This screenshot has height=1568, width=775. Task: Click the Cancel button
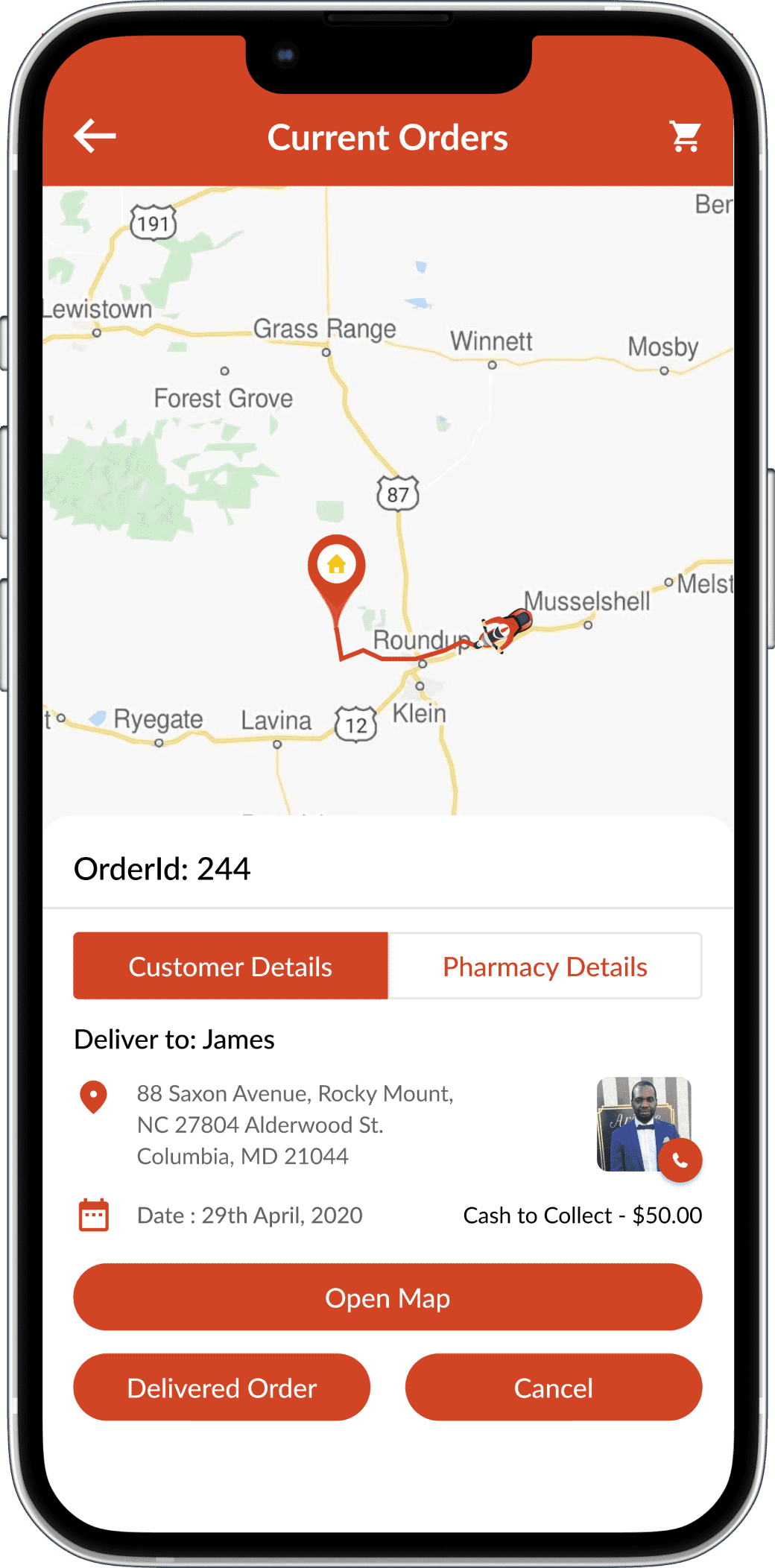[553, 1387]
